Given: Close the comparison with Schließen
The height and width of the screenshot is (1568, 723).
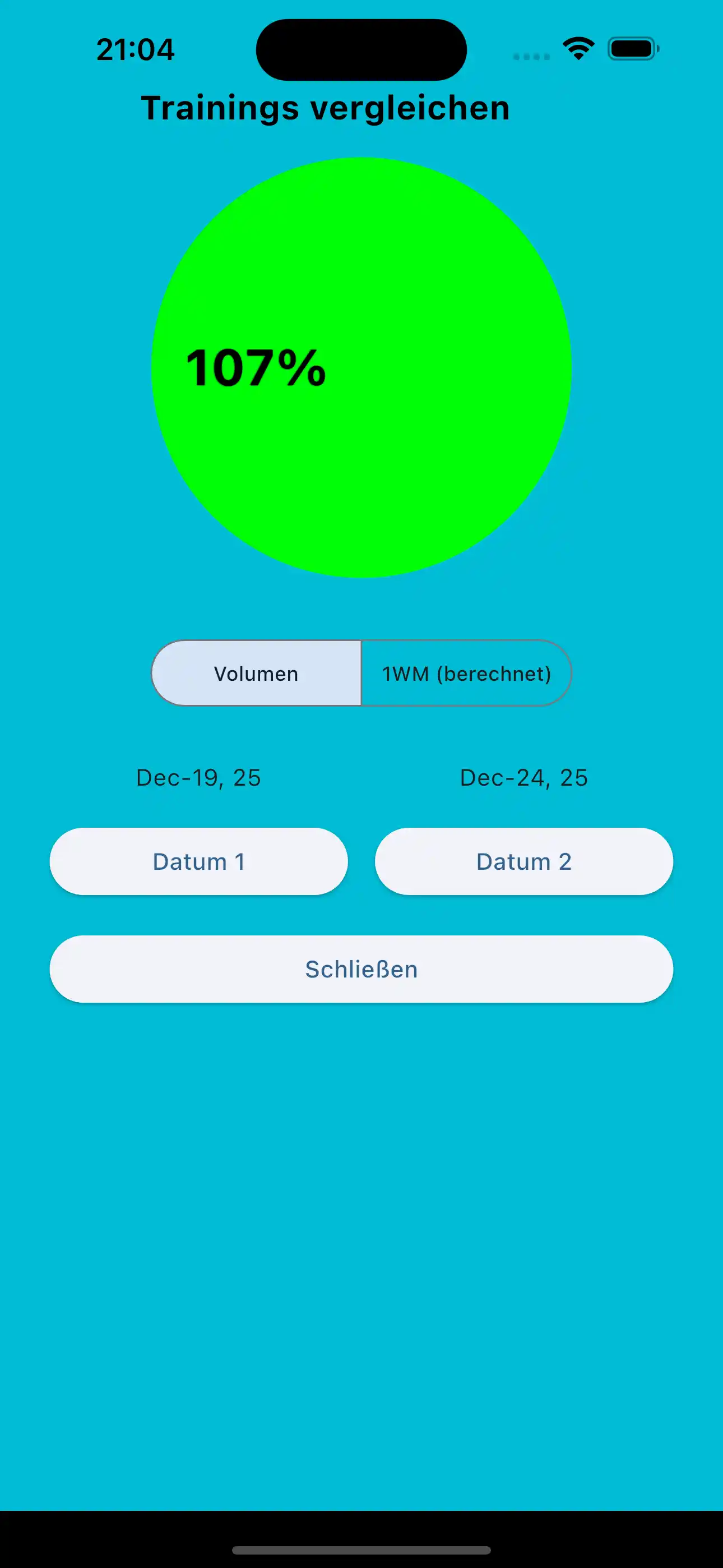Looking at the screenshot, I should click(361, 969).
